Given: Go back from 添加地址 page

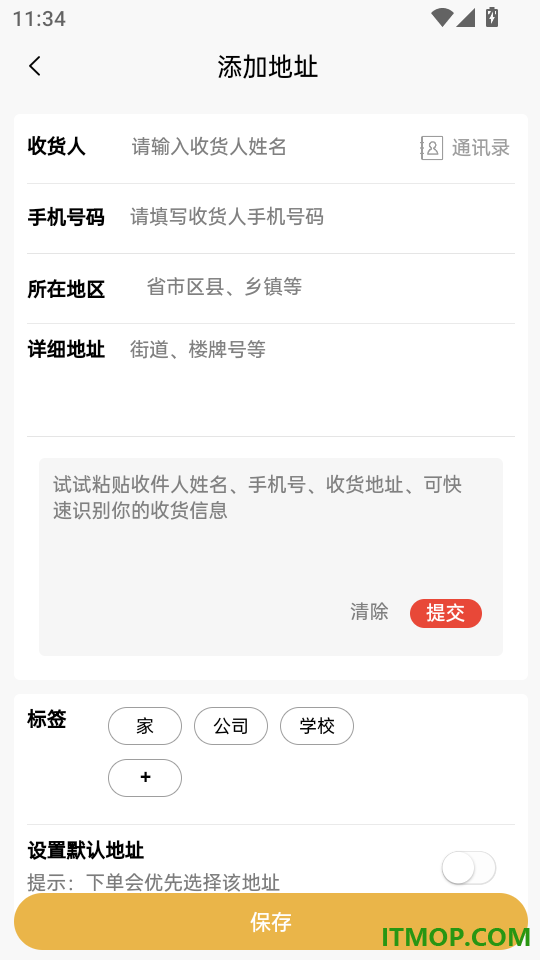Looking at the screenshot, I should (35, 66).
